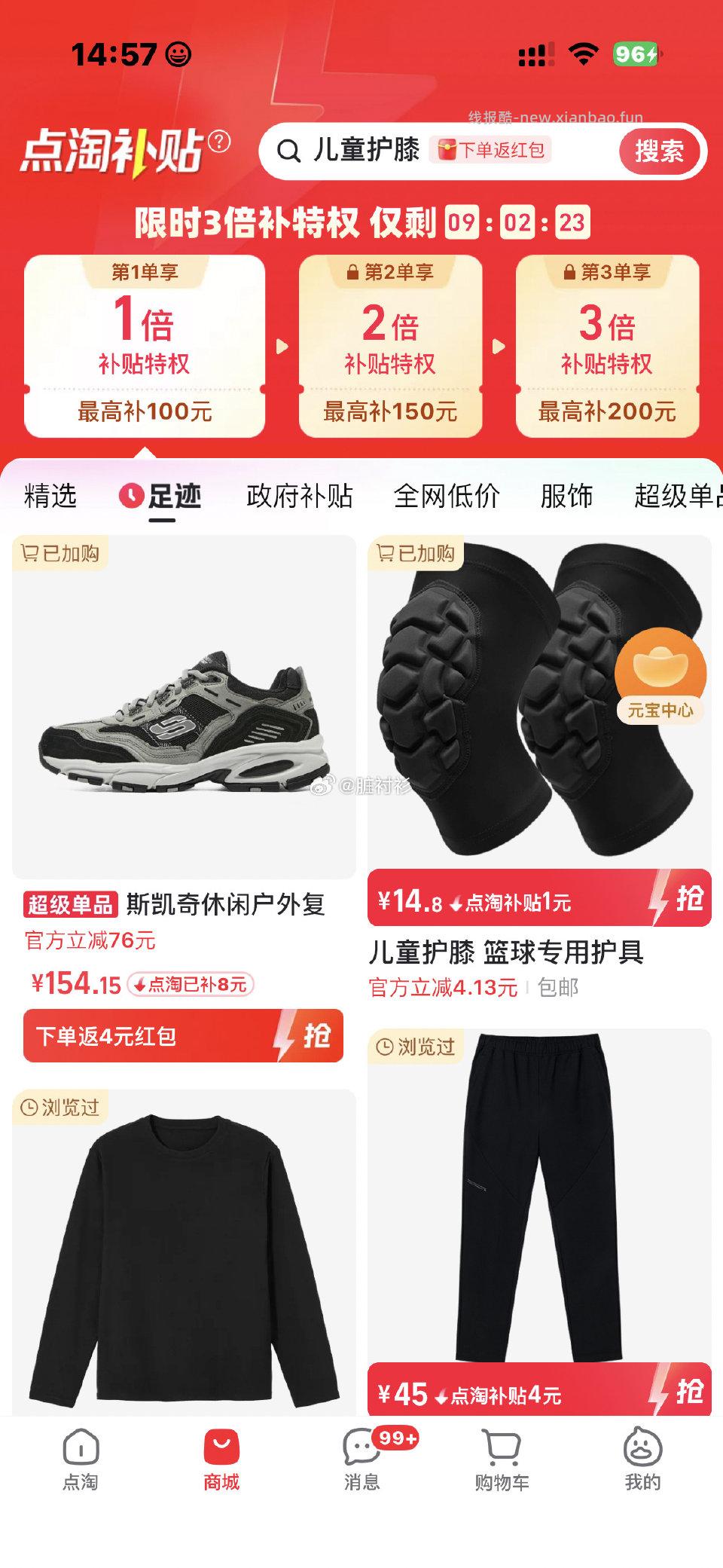723x1568 pixels.
Task: Open the 全网低价 category
Action: (x=449, y=497)
